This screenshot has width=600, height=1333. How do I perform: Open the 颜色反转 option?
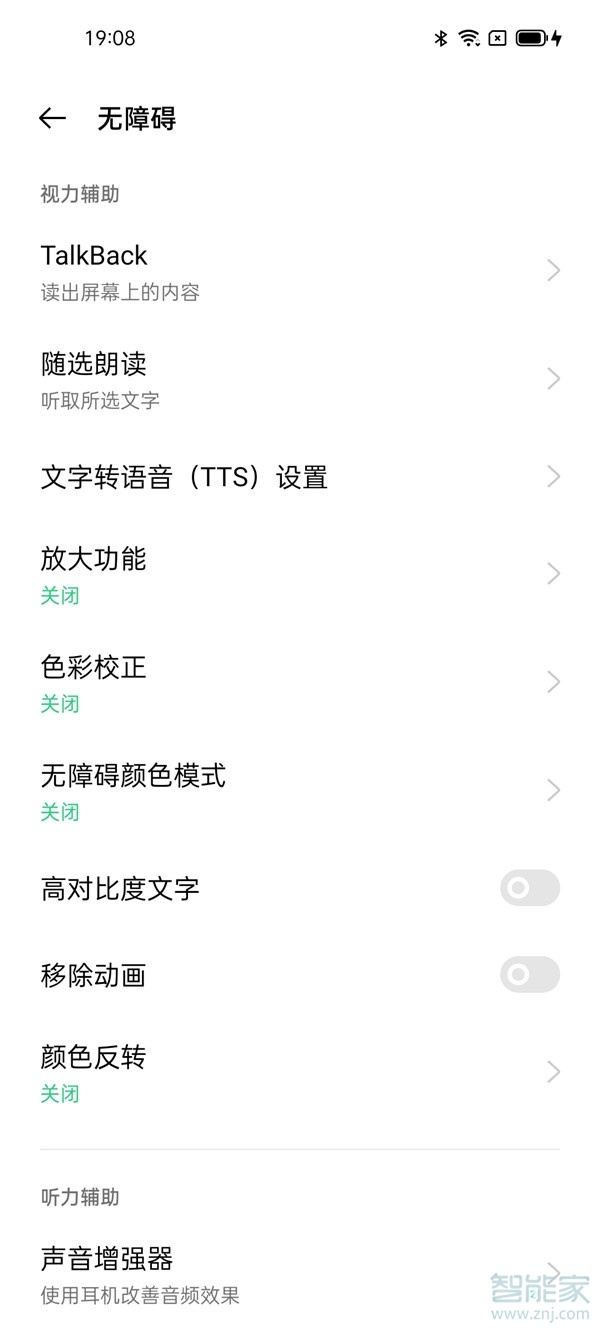coord(300,1072)
